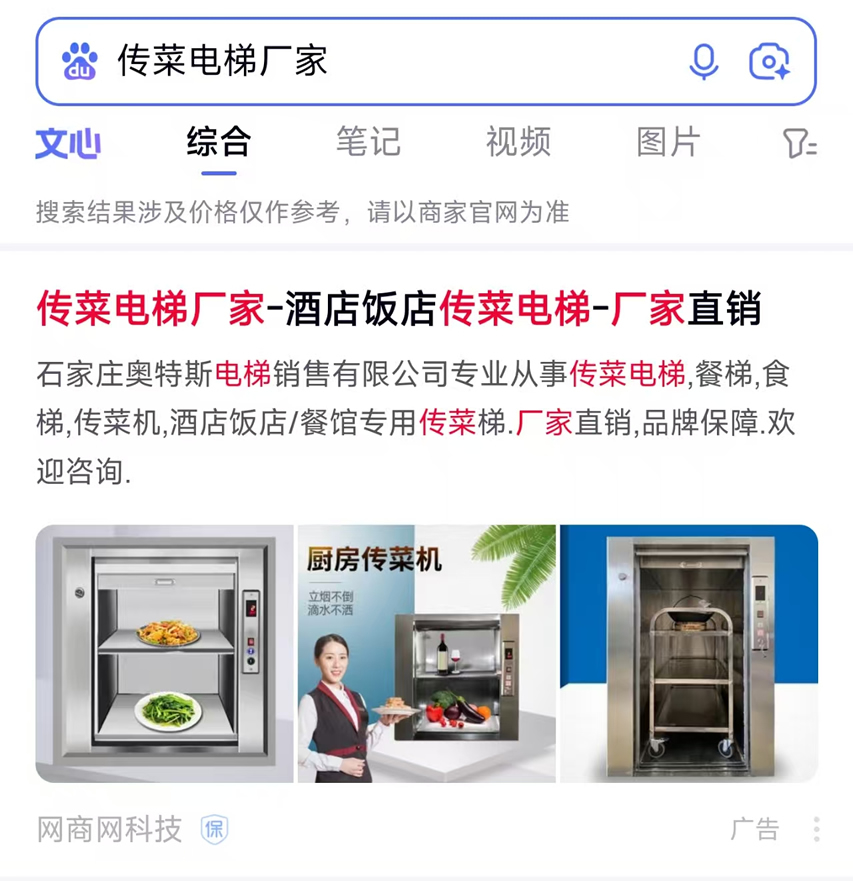Switch to the 视频 tab
Image resolution: width=853 pixels, height=881 pixels.
(517, 143)
